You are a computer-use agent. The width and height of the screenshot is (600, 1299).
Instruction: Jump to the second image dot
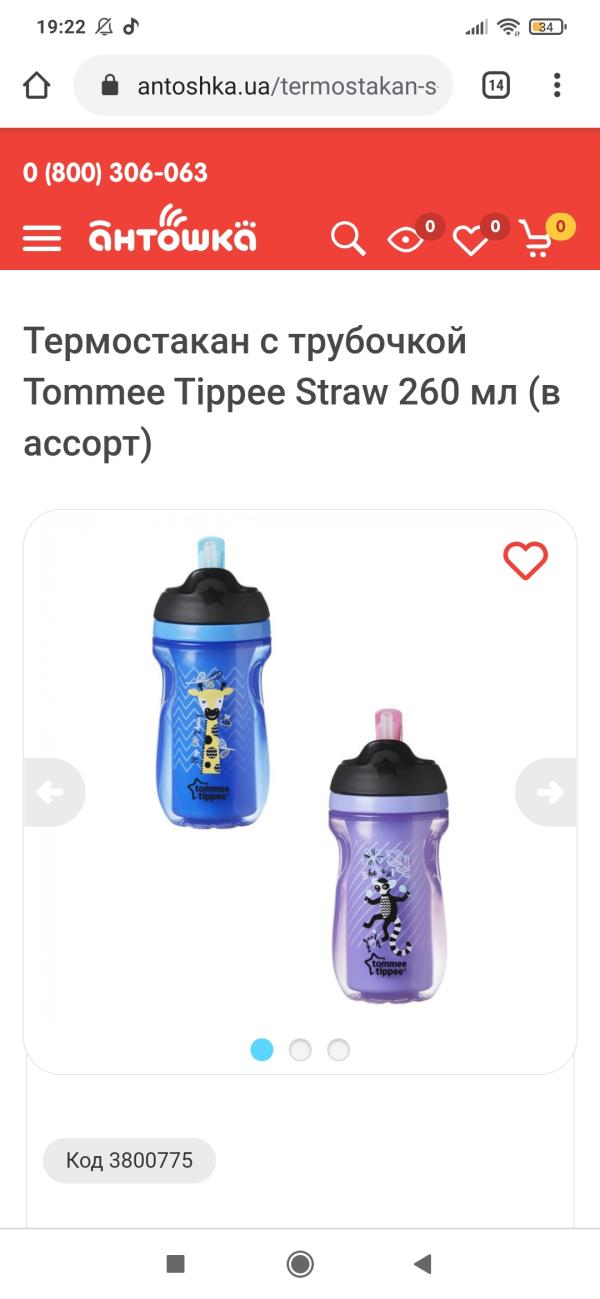coord(300,1050)
